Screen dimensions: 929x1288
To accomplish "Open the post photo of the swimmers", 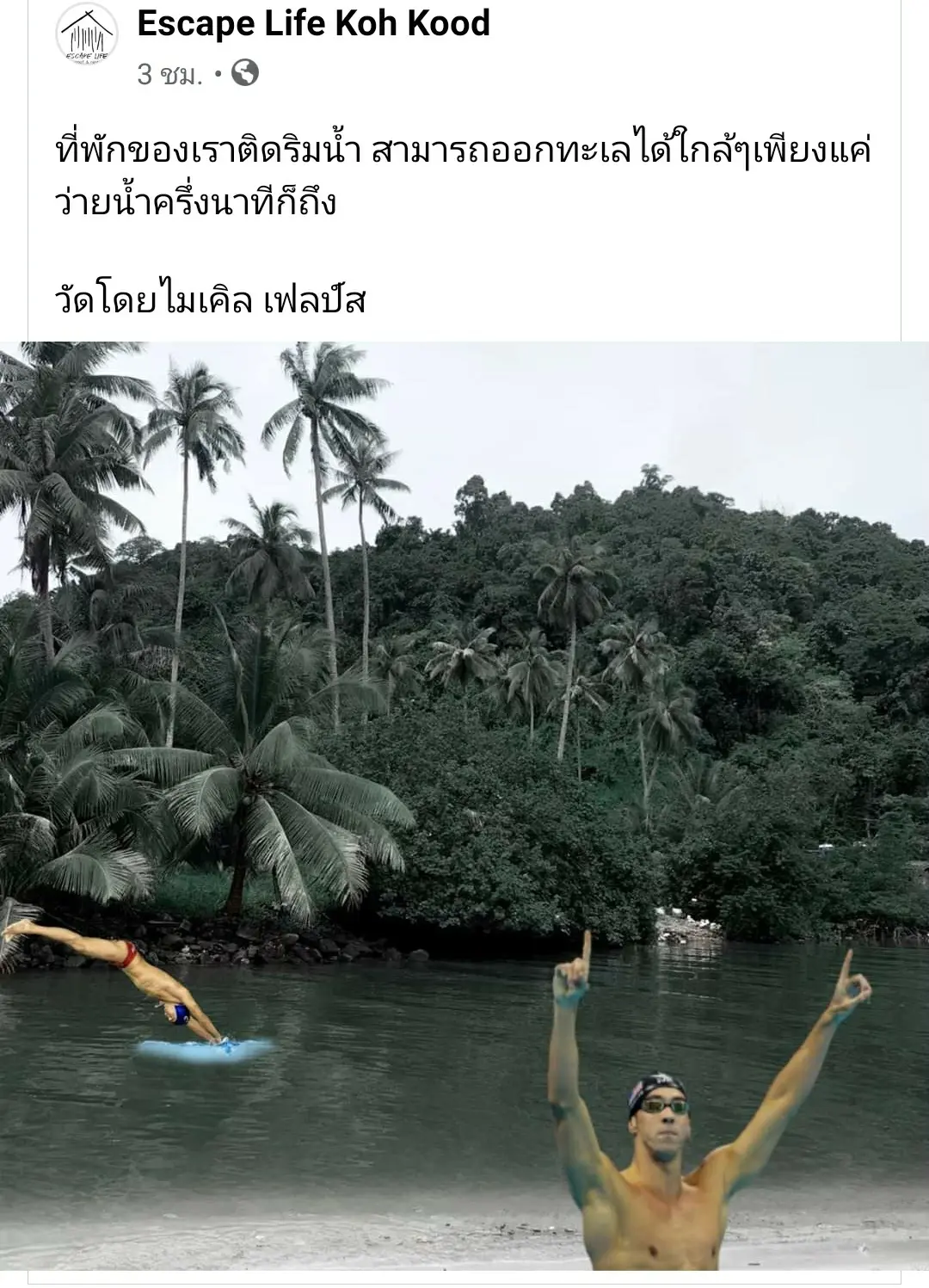I will [464, 804].
